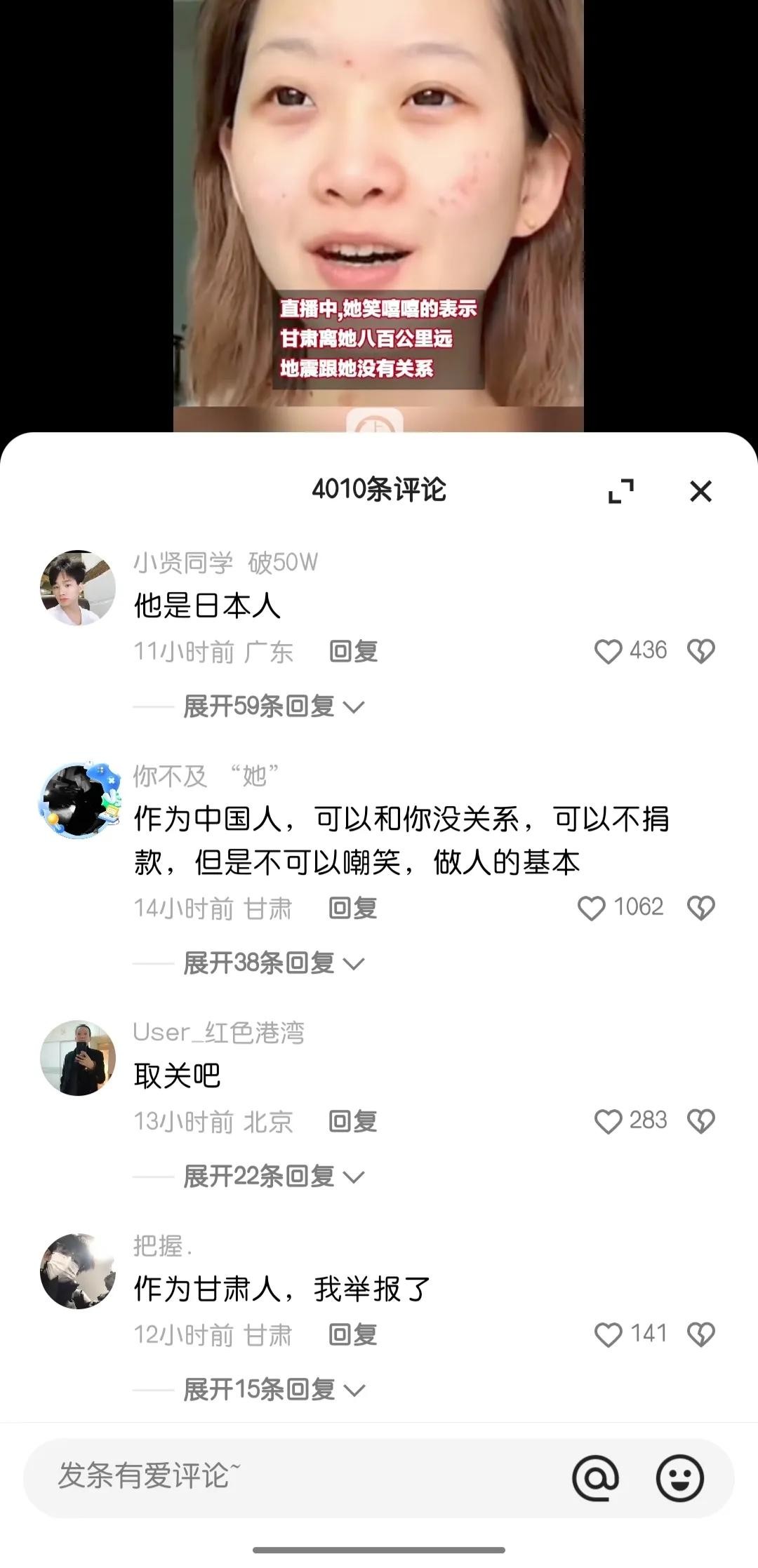Expand 38 replies thread
The image size is (758, 1568).
pyautogui.click(x=274, y=963)
